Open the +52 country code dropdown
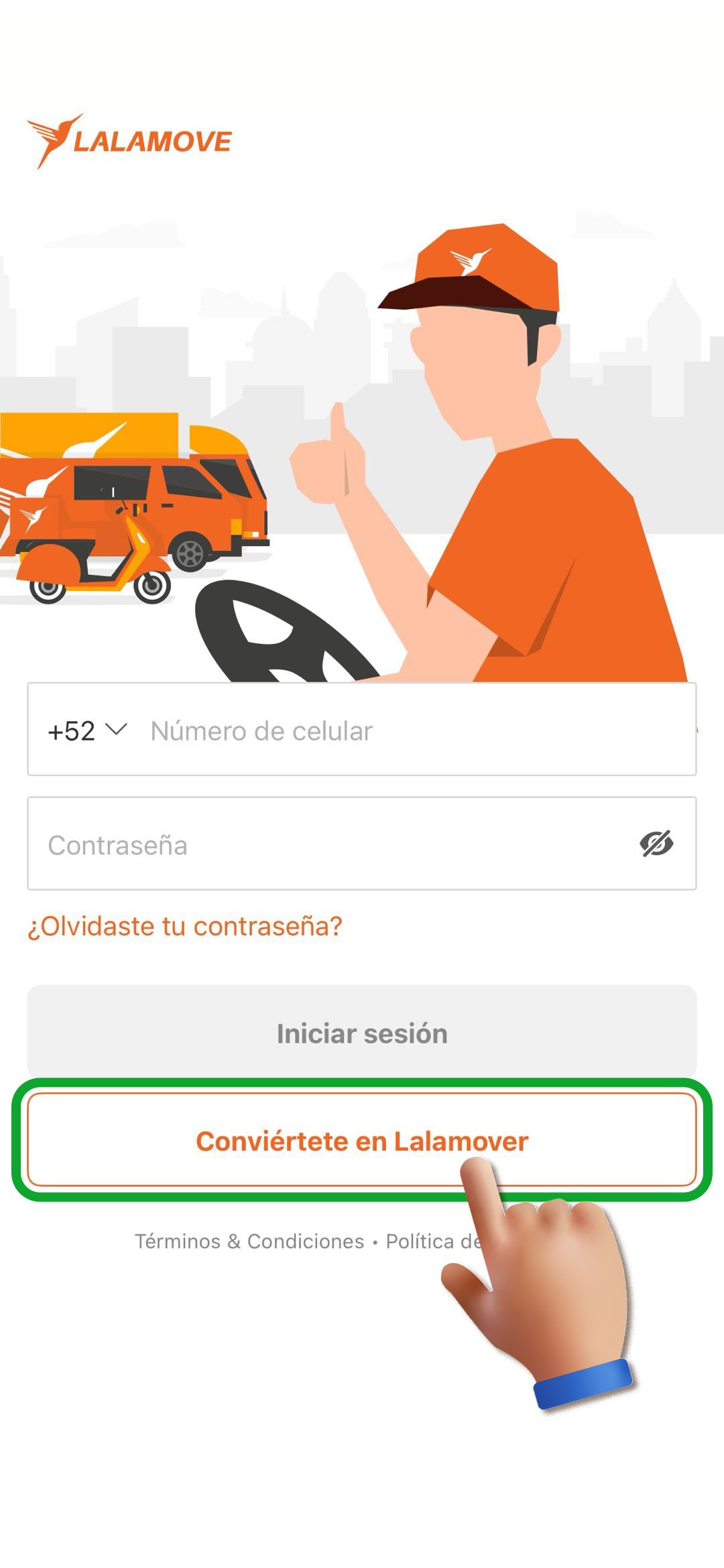 point(87,730)
